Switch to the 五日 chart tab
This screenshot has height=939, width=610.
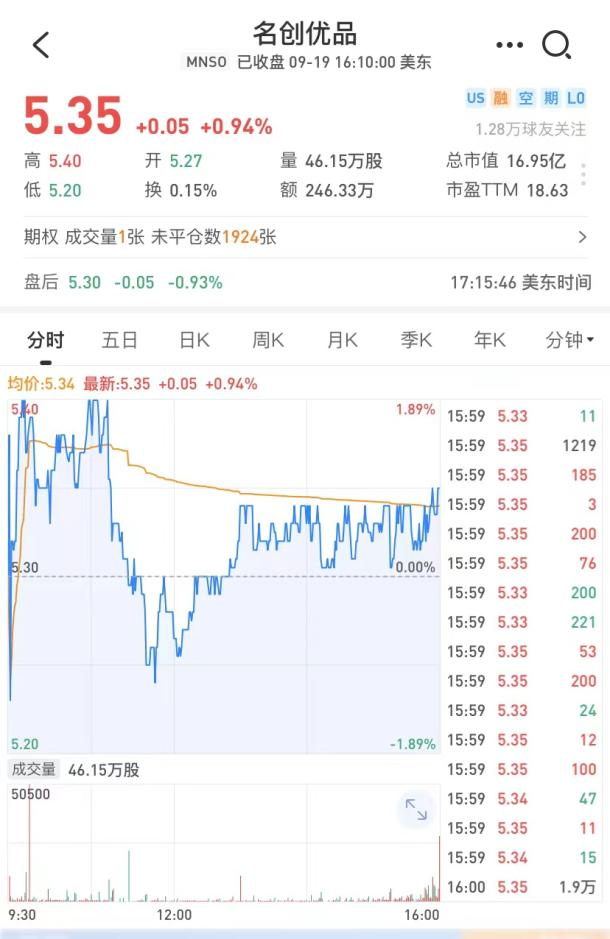click(x=120, y=340)
